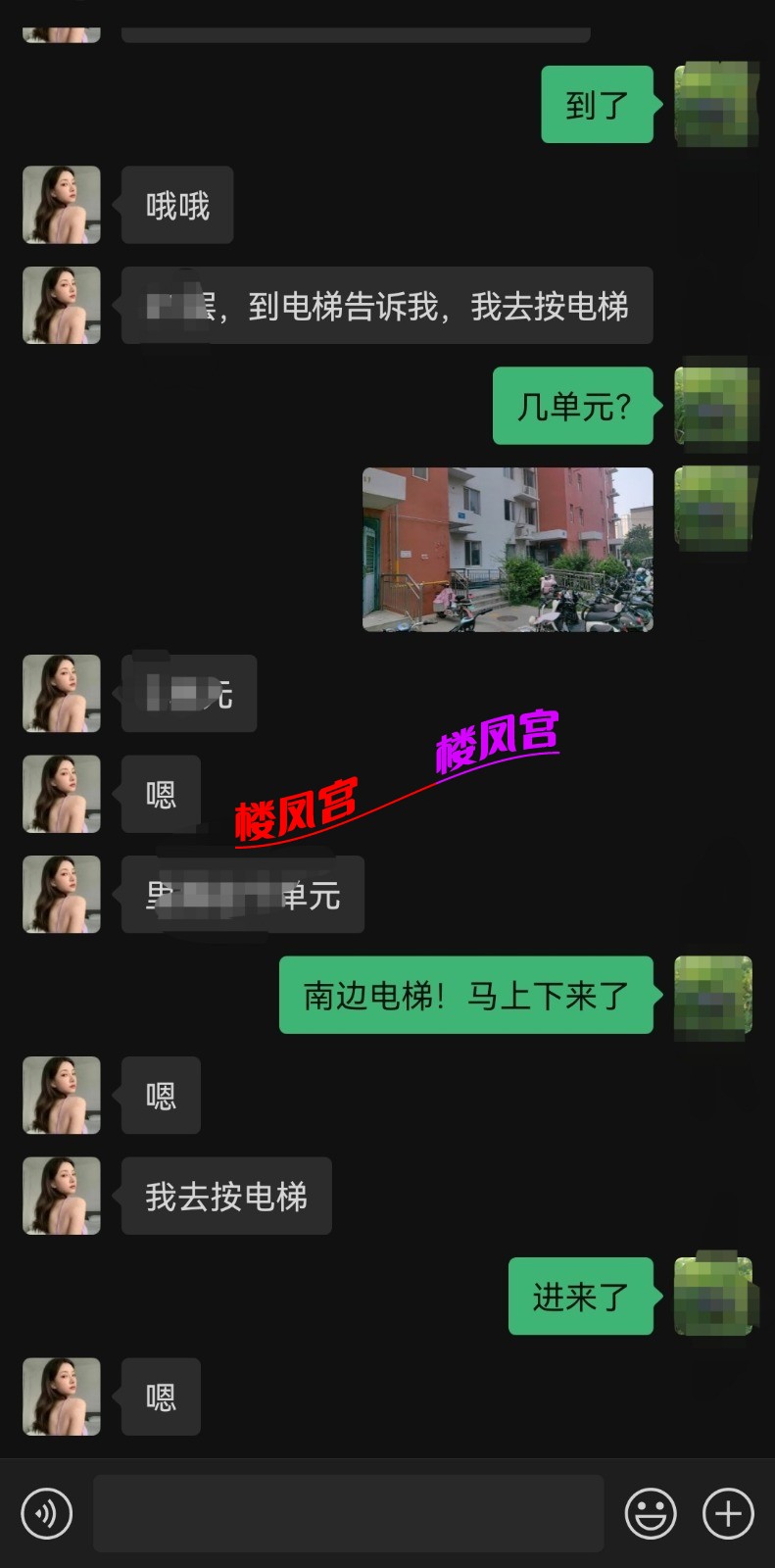Tap the avatar next to the last '嗯' message
The image size is (775, 1568).
(x=61, y=1397)
